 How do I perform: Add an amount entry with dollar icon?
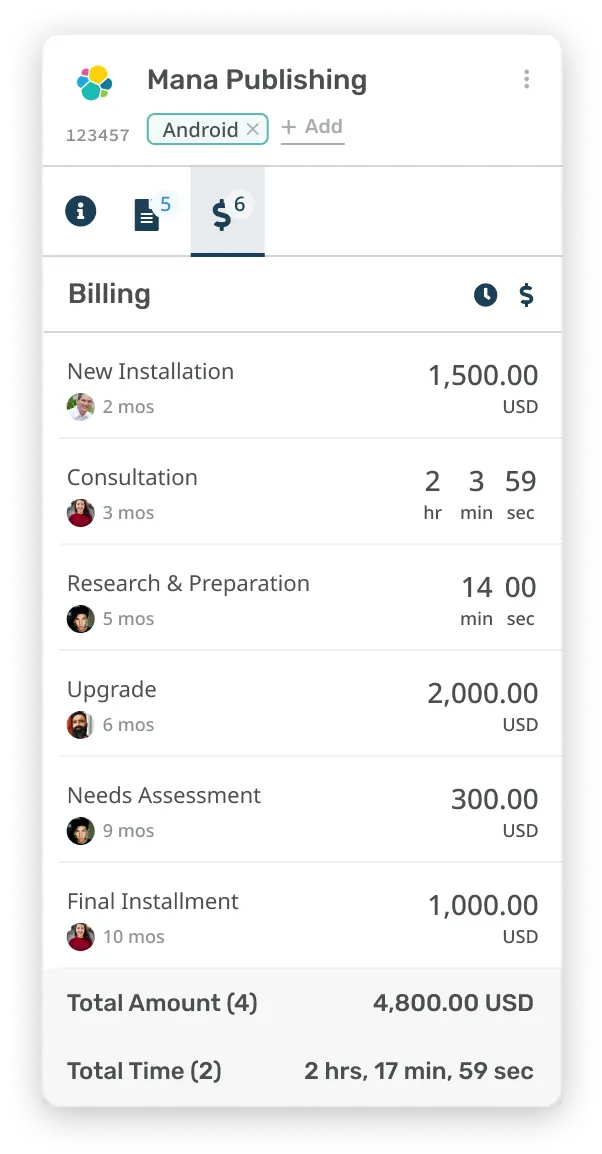(x=526, y=295)
